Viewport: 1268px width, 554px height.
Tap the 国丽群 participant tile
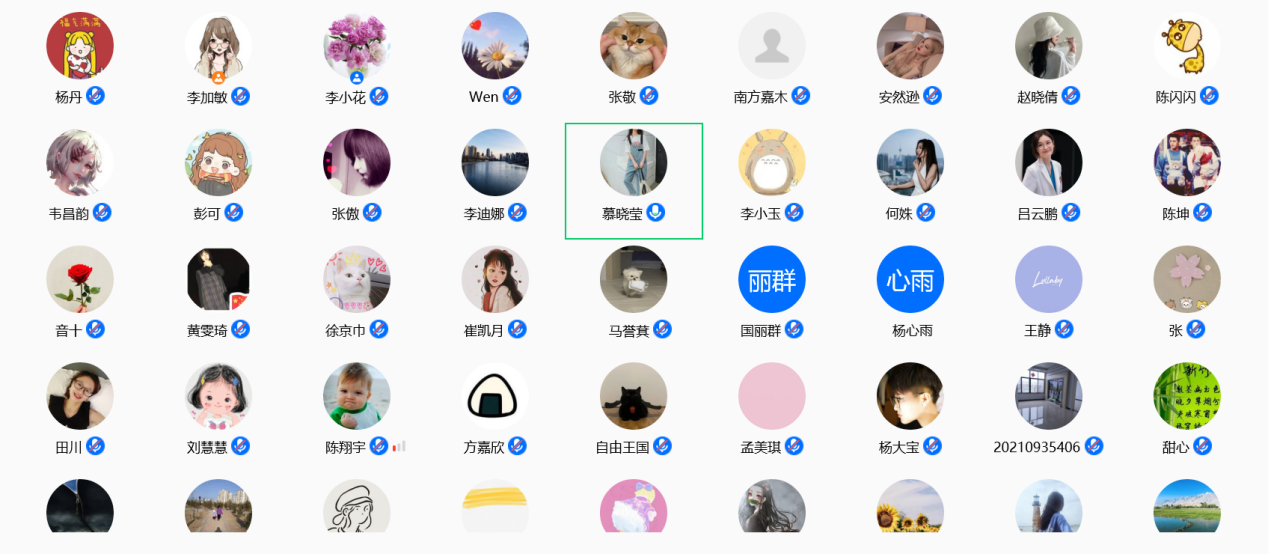tap(772, 279)
